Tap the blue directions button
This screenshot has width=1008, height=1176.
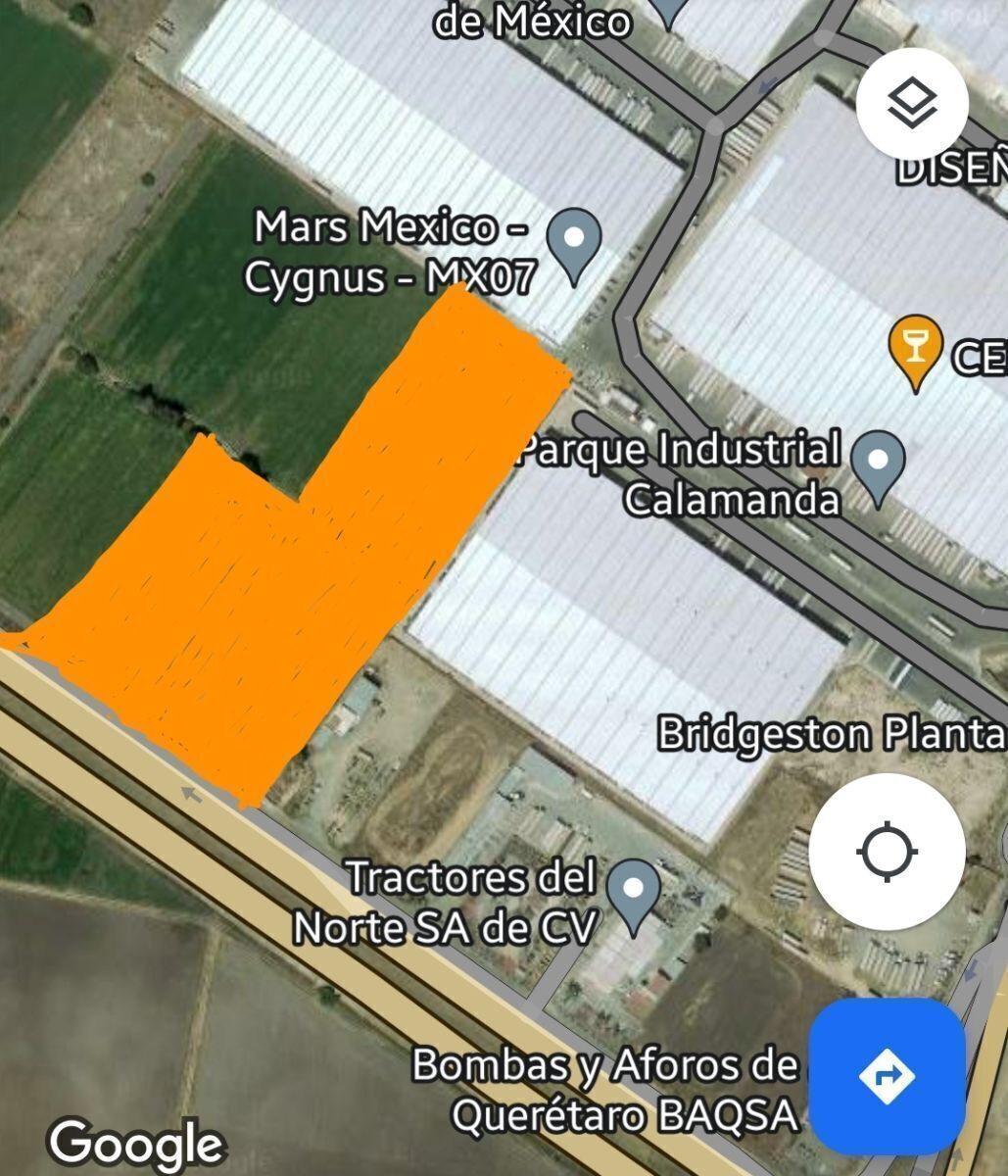(x=887, y=1076)
